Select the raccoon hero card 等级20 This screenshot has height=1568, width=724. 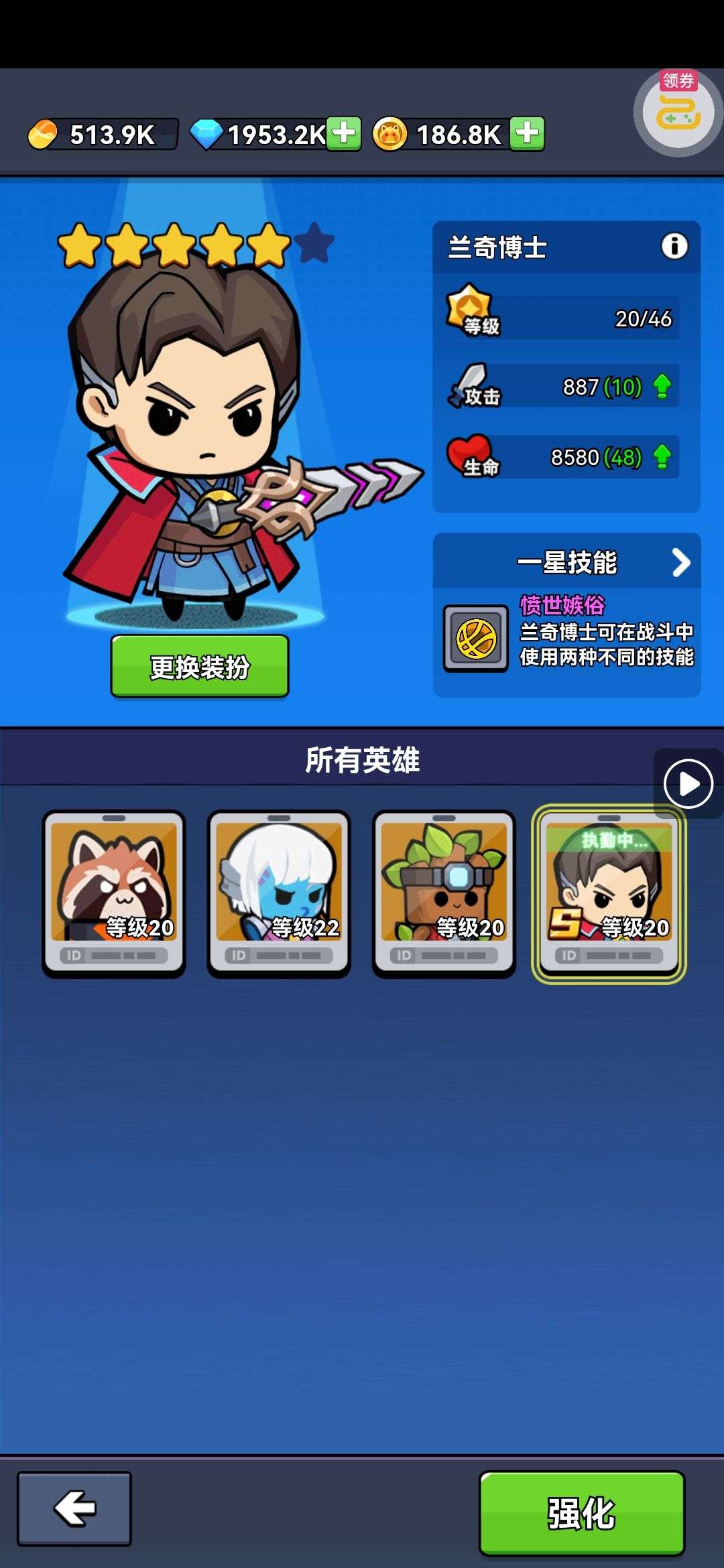pyautogui.click(x=114, y=893)
